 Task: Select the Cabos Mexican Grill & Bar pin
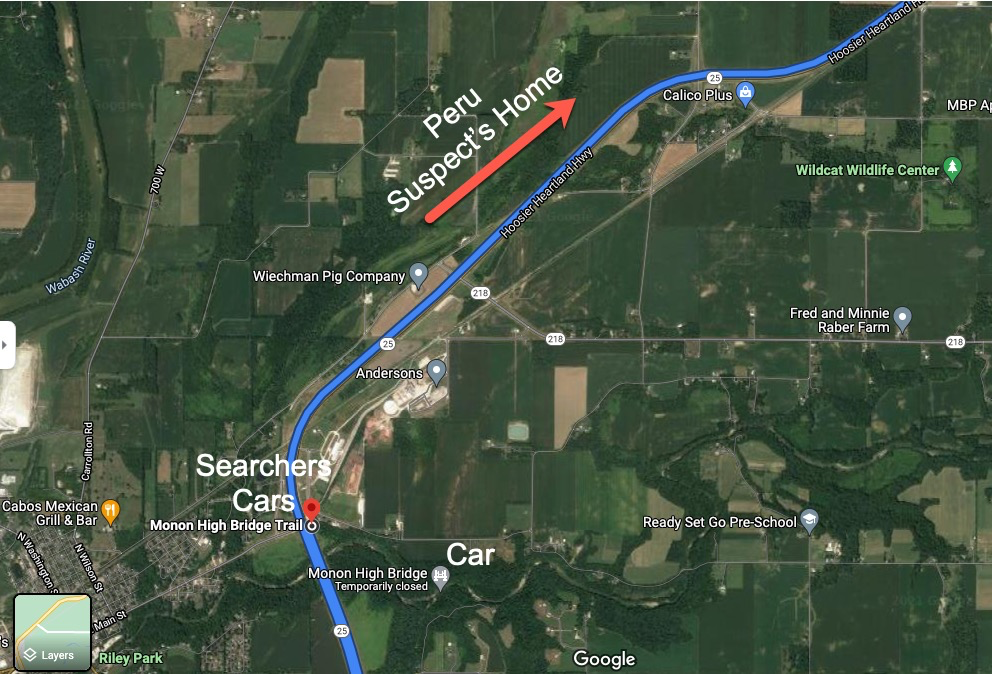pyautogui.click(x=110, y=511)
